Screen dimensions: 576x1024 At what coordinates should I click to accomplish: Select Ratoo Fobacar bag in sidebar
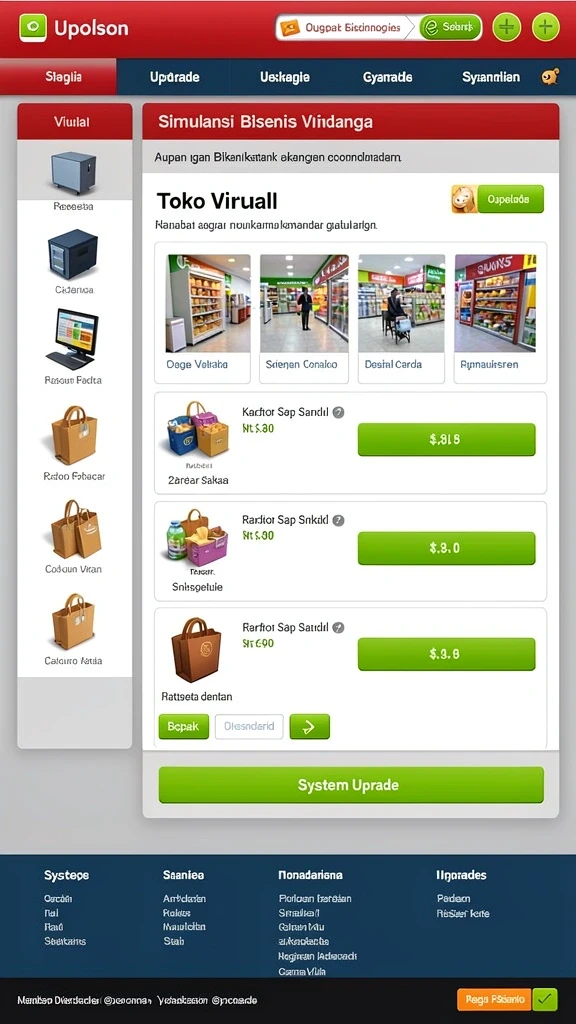coord(74,443)
